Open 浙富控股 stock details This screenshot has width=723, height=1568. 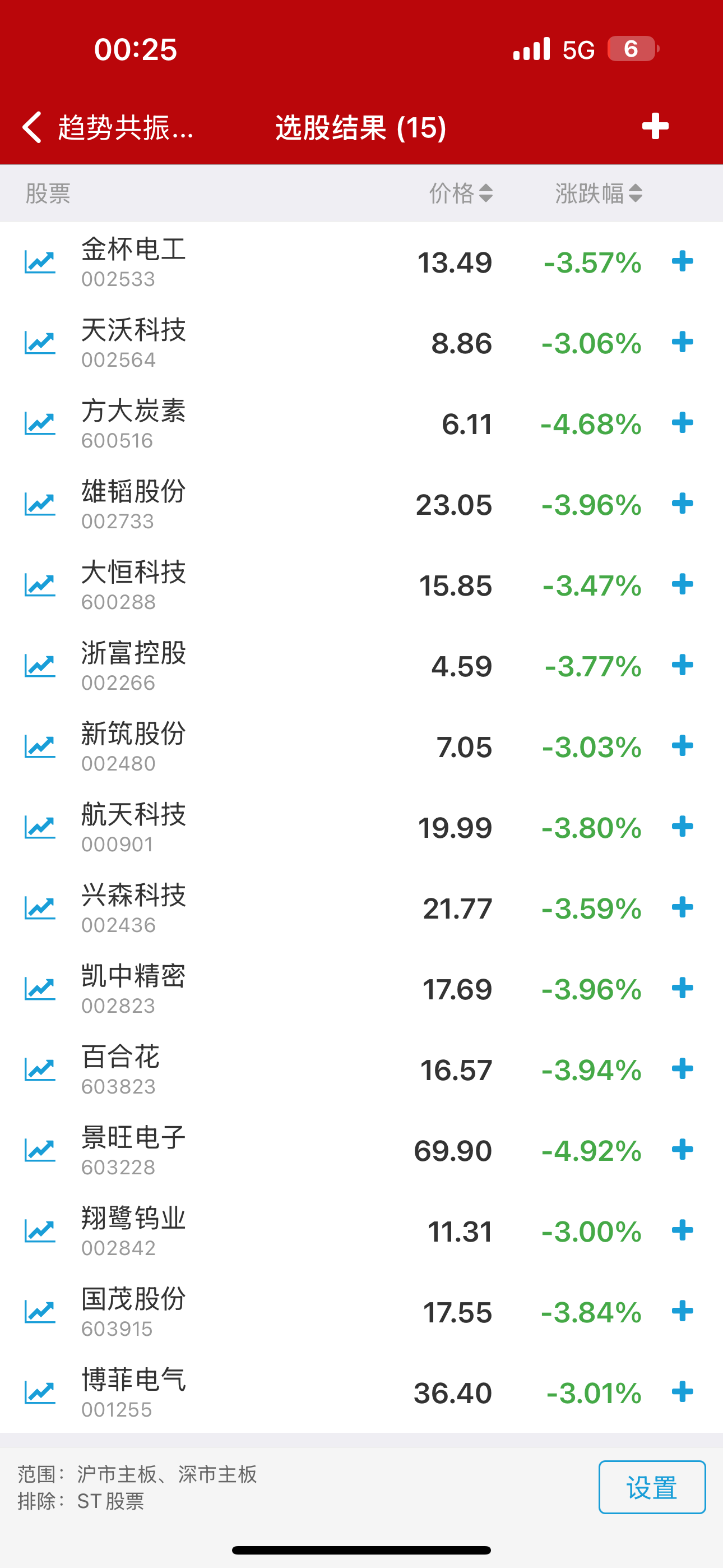click(134, 666)
